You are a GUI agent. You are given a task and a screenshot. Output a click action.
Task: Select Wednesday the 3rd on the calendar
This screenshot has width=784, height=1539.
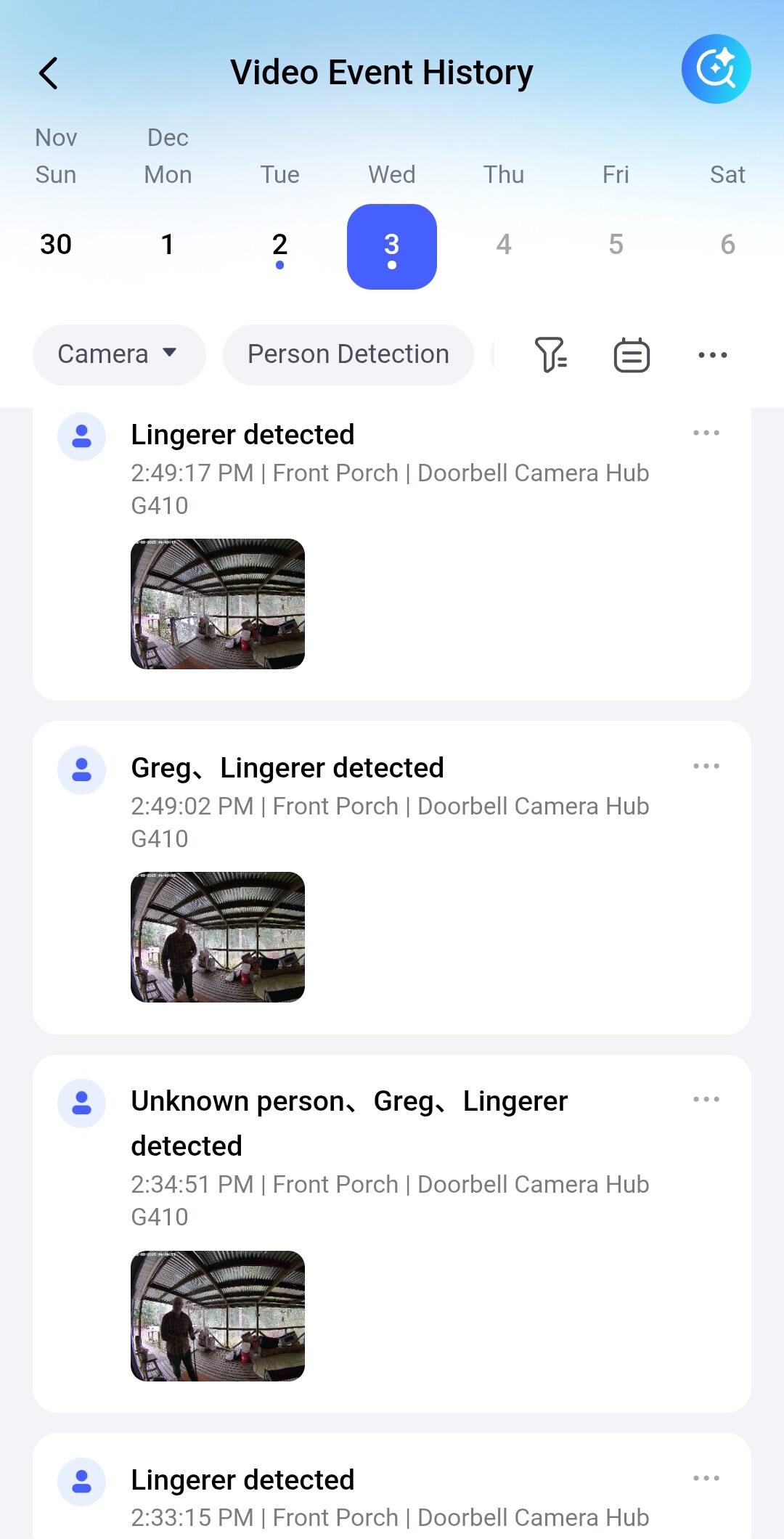pos(392,246)
